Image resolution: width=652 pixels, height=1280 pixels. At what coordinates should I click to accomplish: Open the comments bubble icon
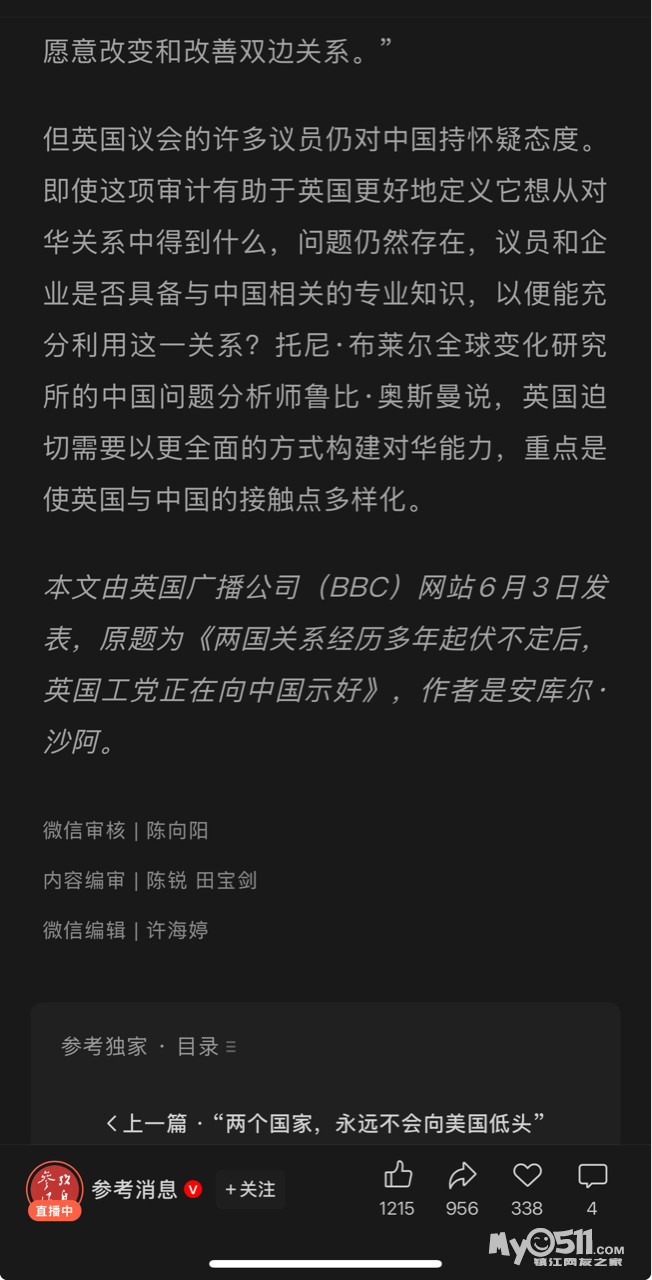coord(592,1175)
